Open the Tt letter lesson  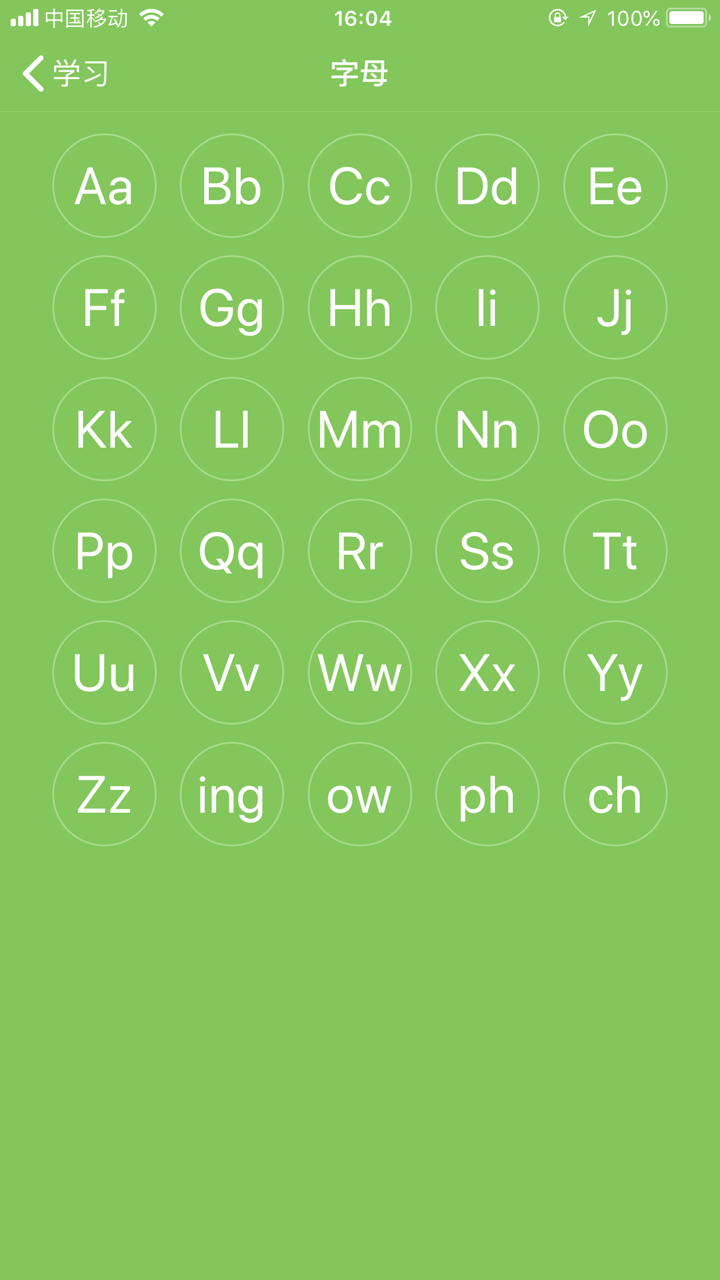(x=615, y=551)
